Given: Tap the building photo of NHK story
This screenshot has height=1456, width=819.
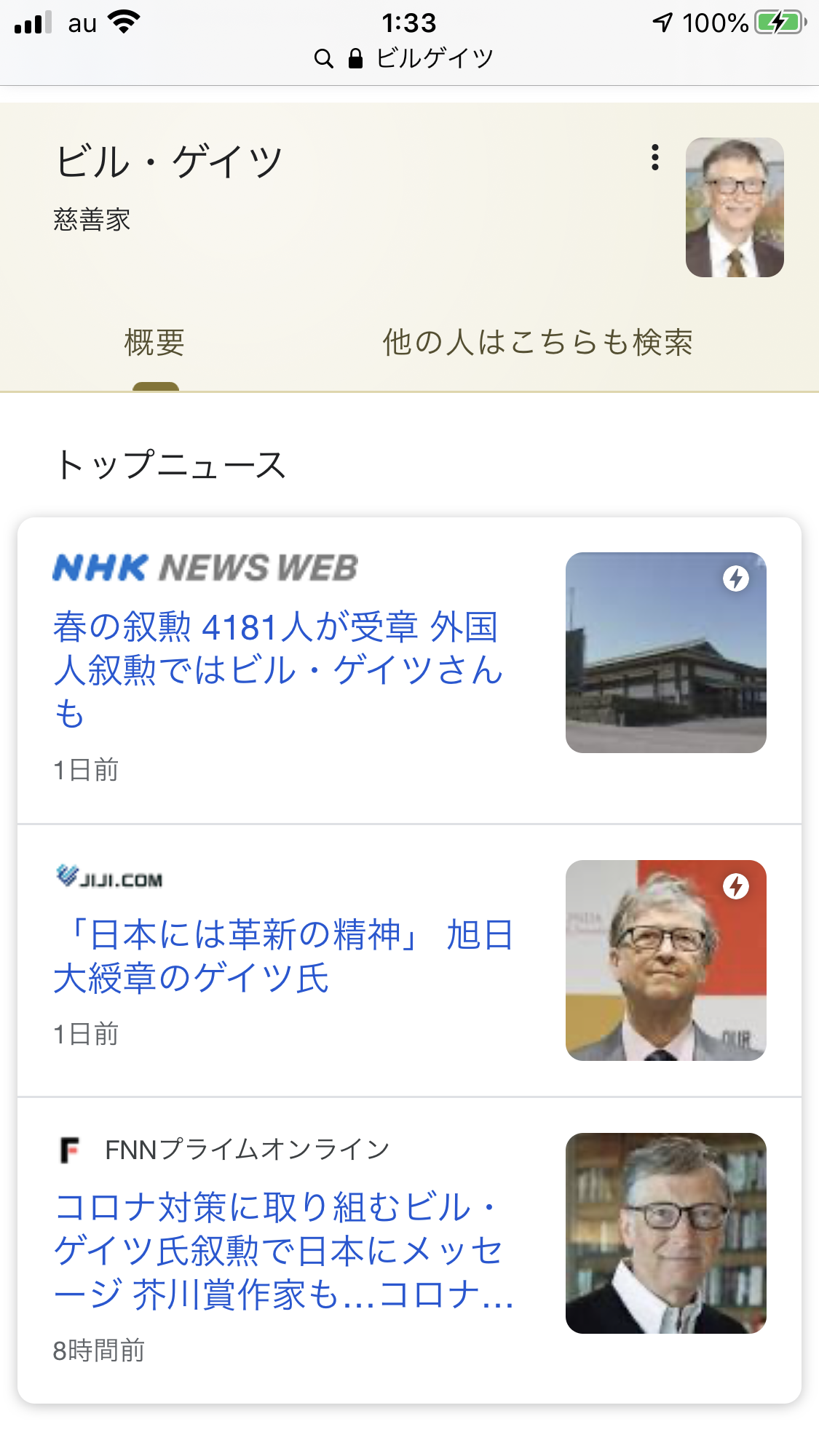Looking at the screenshot, I should click(666, 653).
